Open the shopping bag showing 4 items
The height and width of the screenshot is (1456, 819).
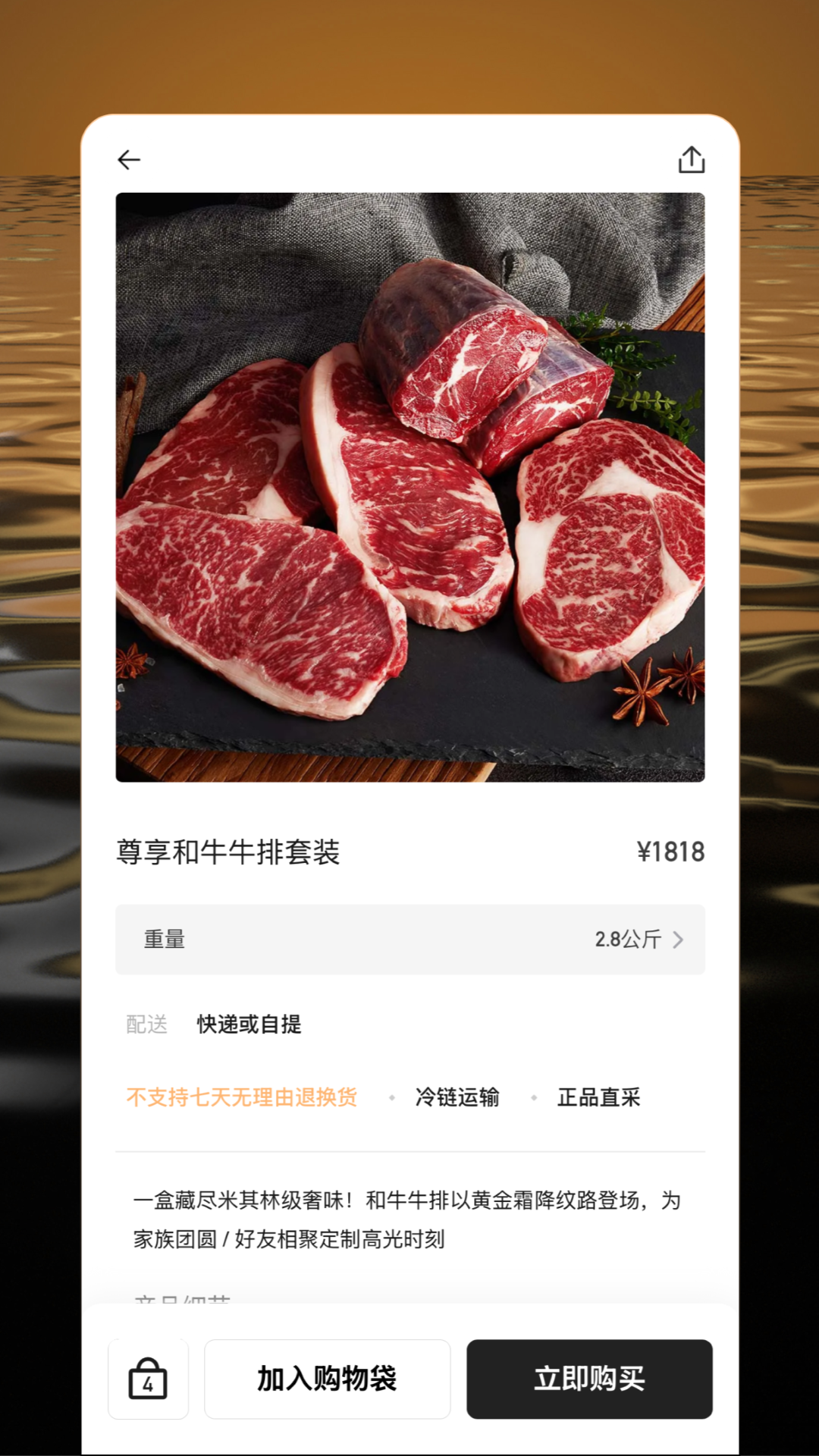click(x=149, y=1379)
